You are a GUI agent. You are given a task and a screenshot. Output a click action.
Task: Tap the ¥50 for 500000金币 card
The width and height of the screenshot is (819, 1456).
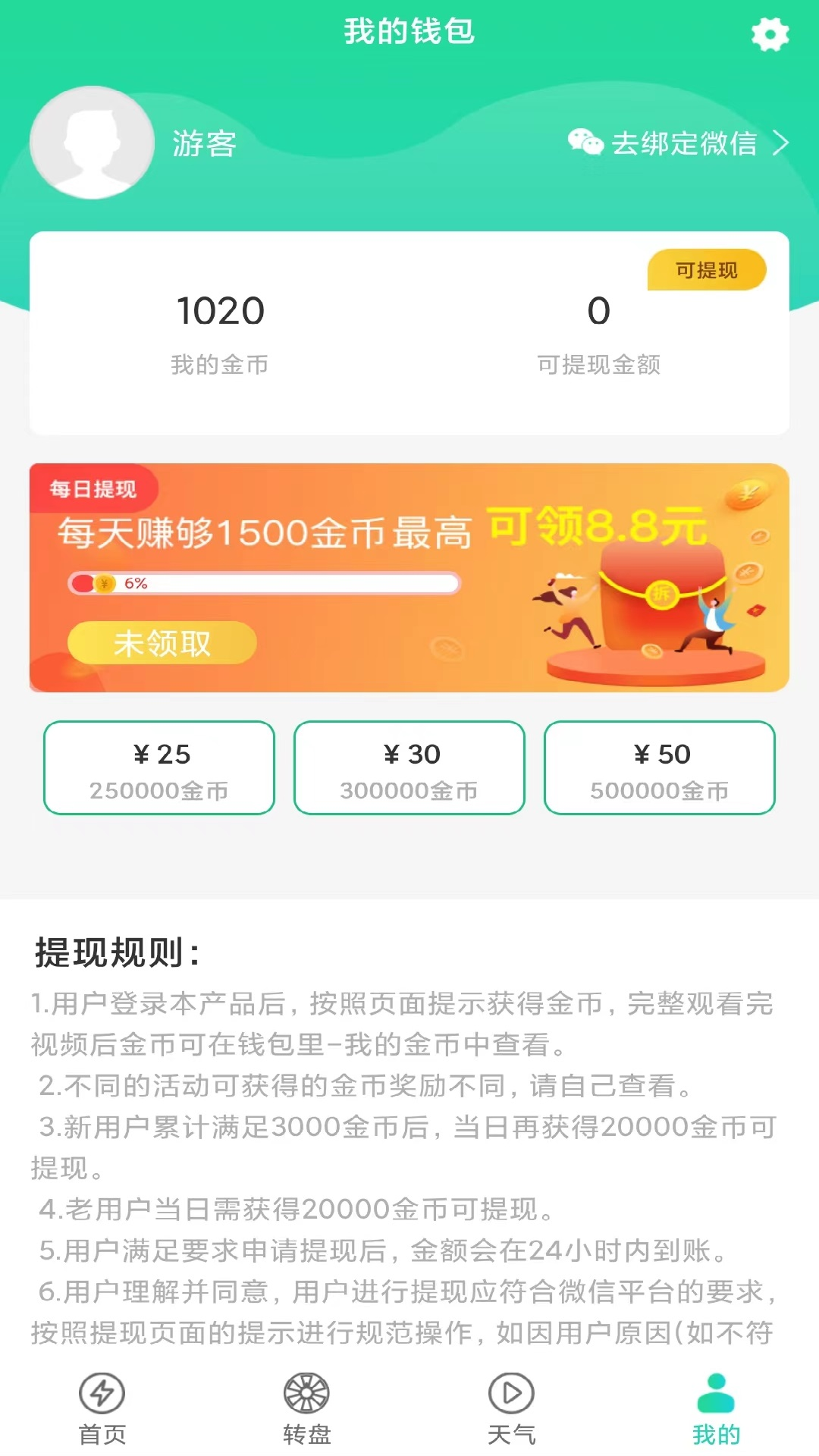point(660,767)
